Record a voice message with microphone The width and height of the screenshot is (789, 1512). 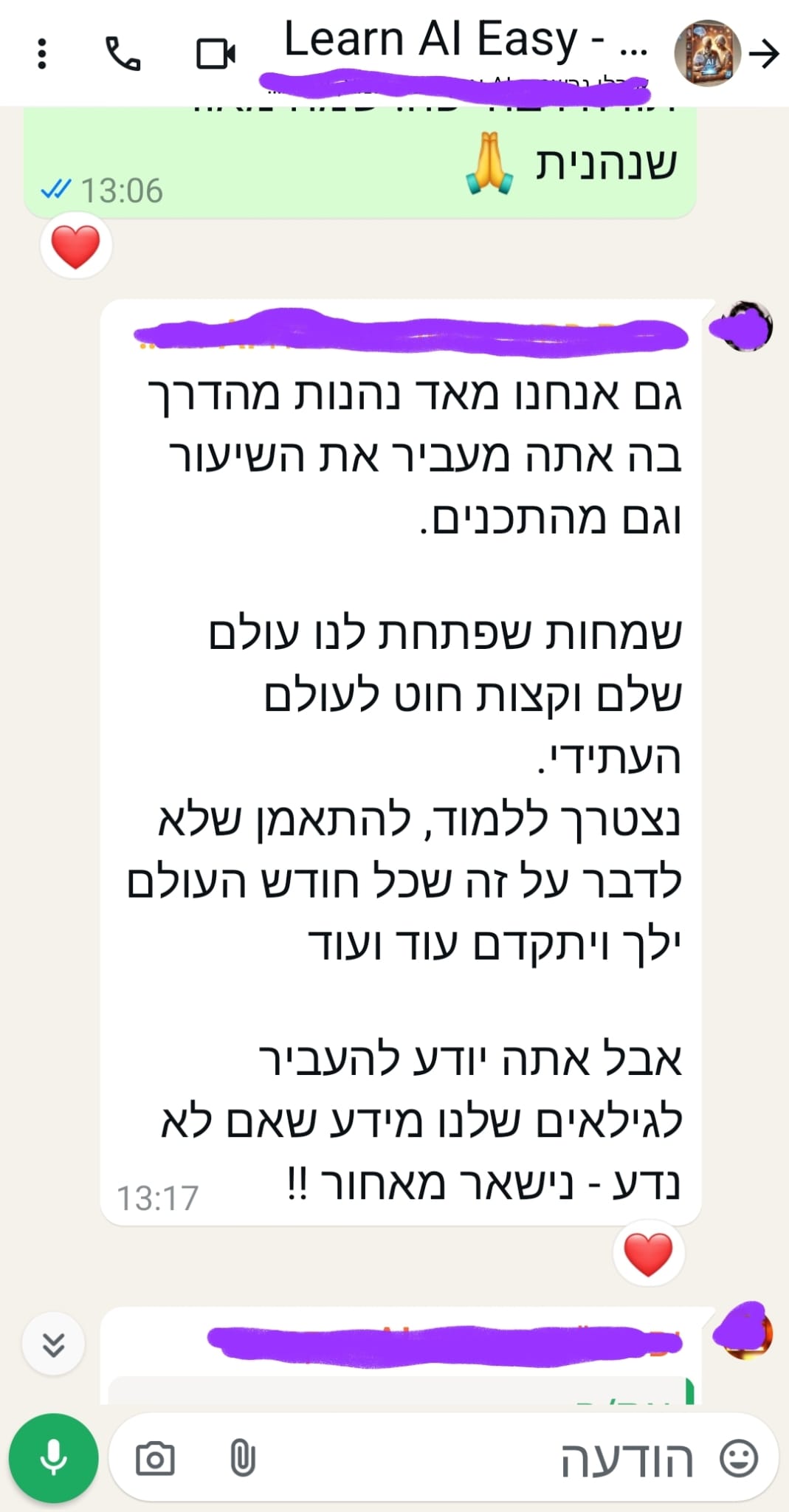coord(53,1458)
